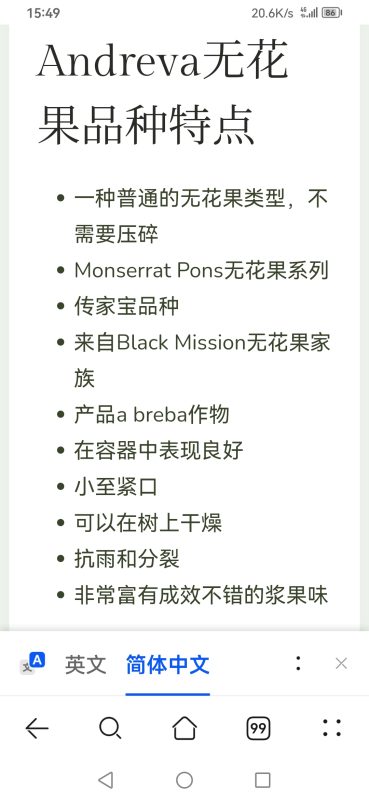
Task: Go back with the browser back arrow
Action: [x=37, y=728]
